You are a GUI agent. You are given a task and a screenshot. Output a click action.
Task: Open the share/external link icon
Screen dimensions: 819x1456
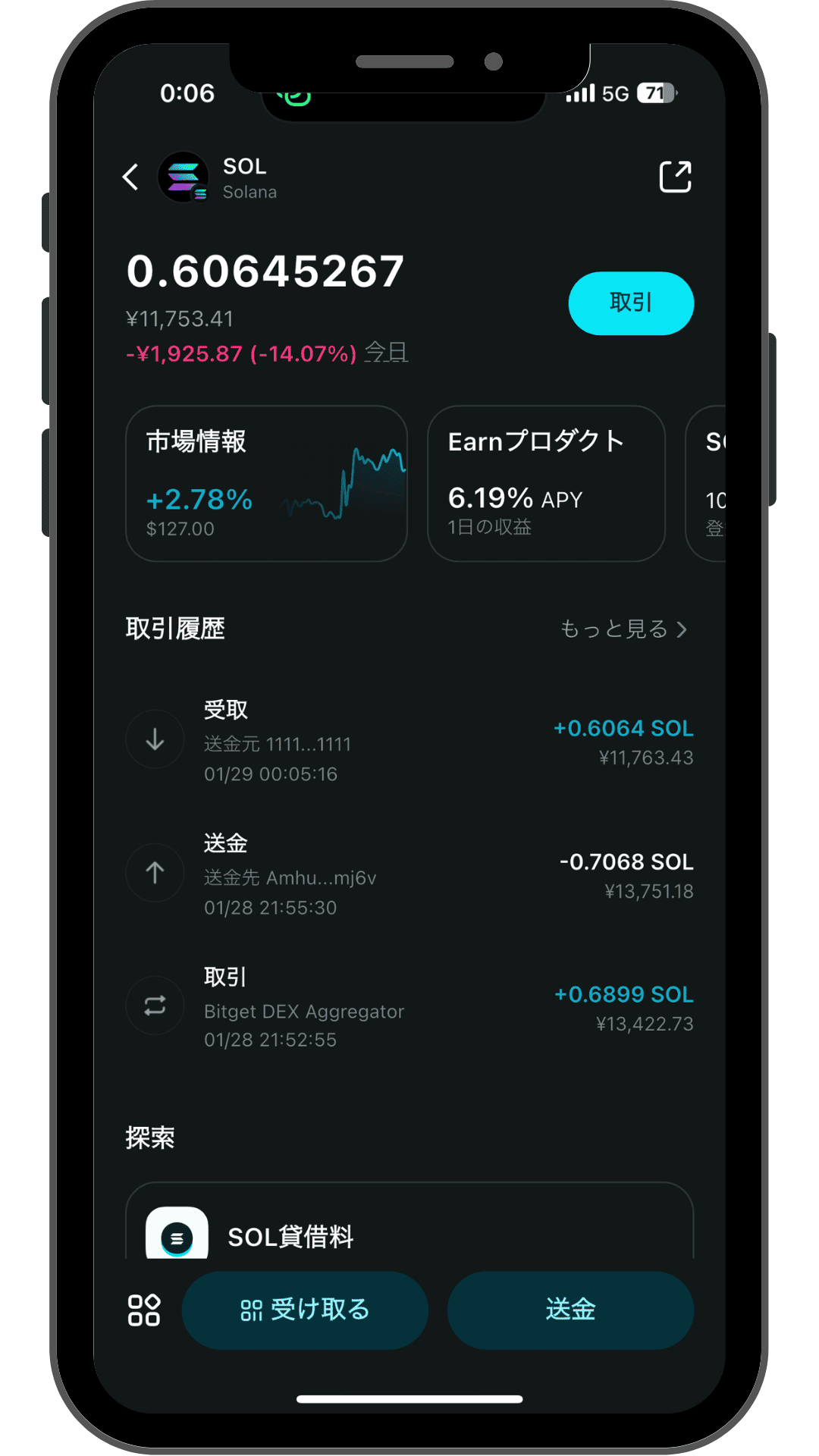675,177
